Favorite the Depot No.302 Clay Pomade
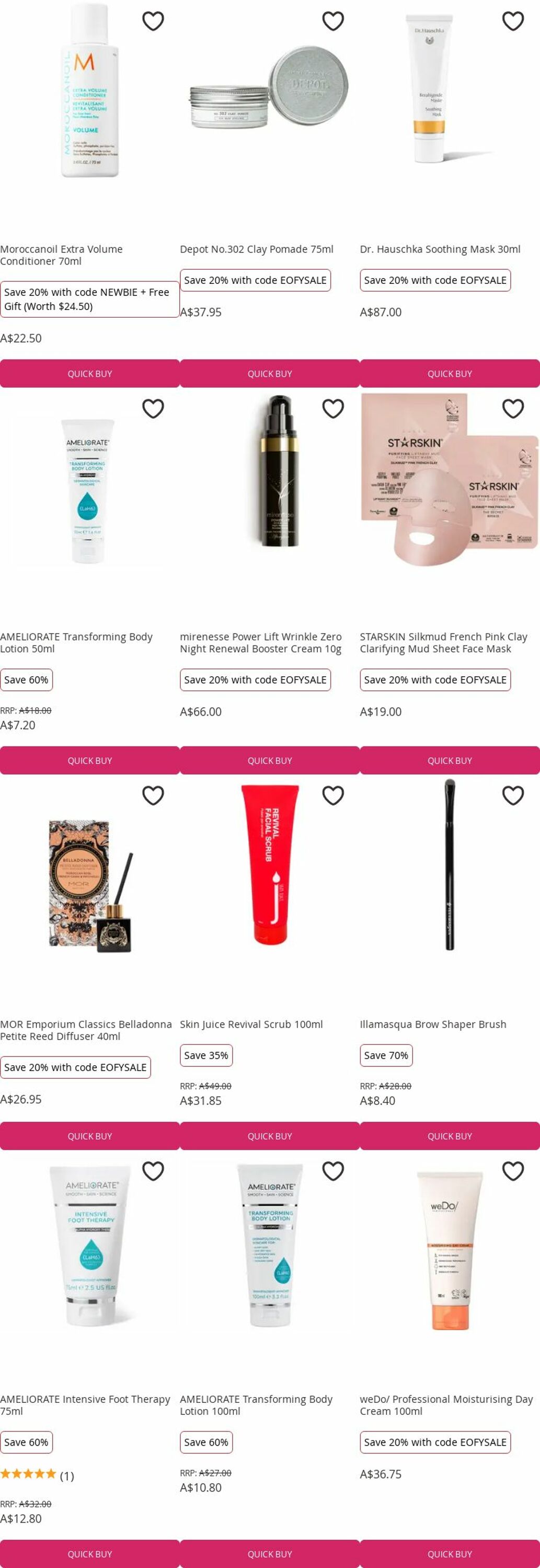The image size is (540, 1568). [x=333, y=21]
